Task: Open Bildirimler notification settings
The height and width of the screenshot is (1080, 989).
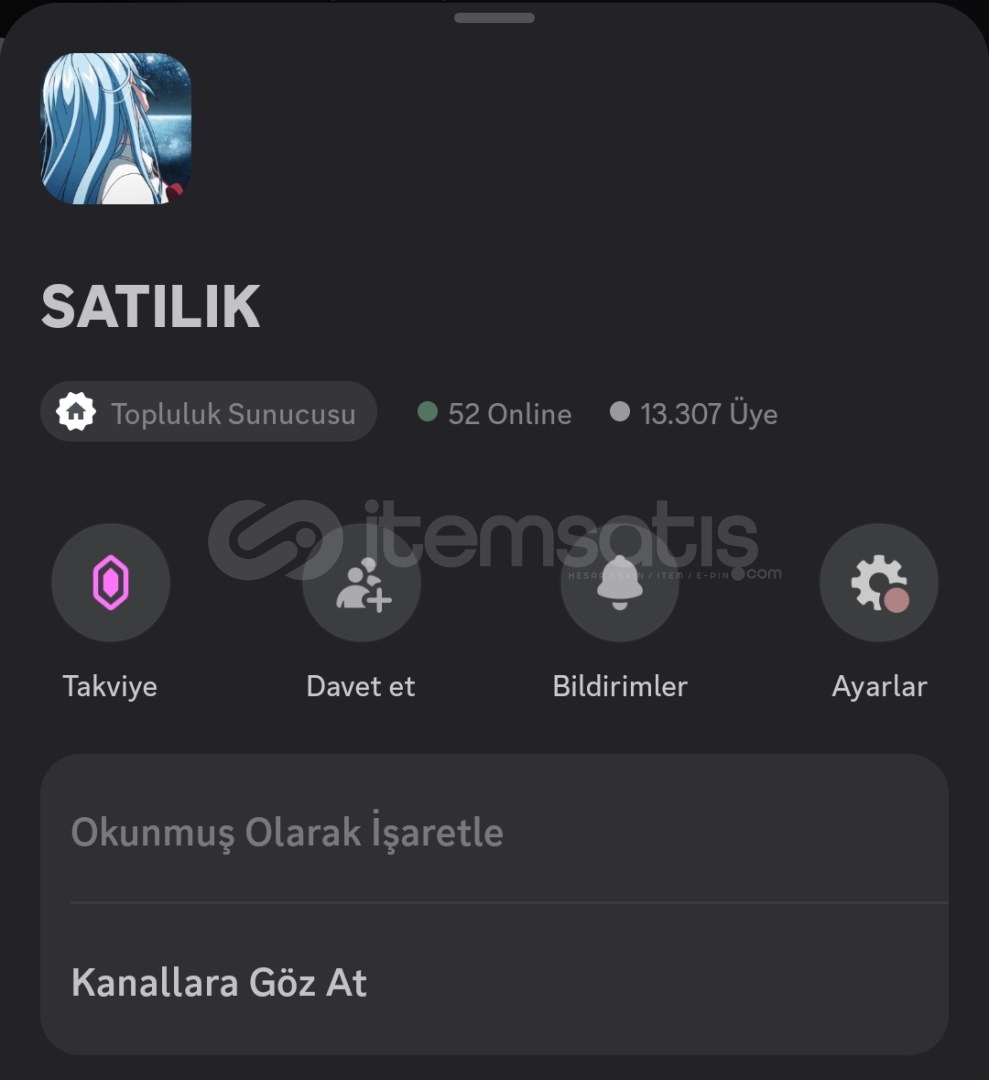Action: (x=620, y=583)
